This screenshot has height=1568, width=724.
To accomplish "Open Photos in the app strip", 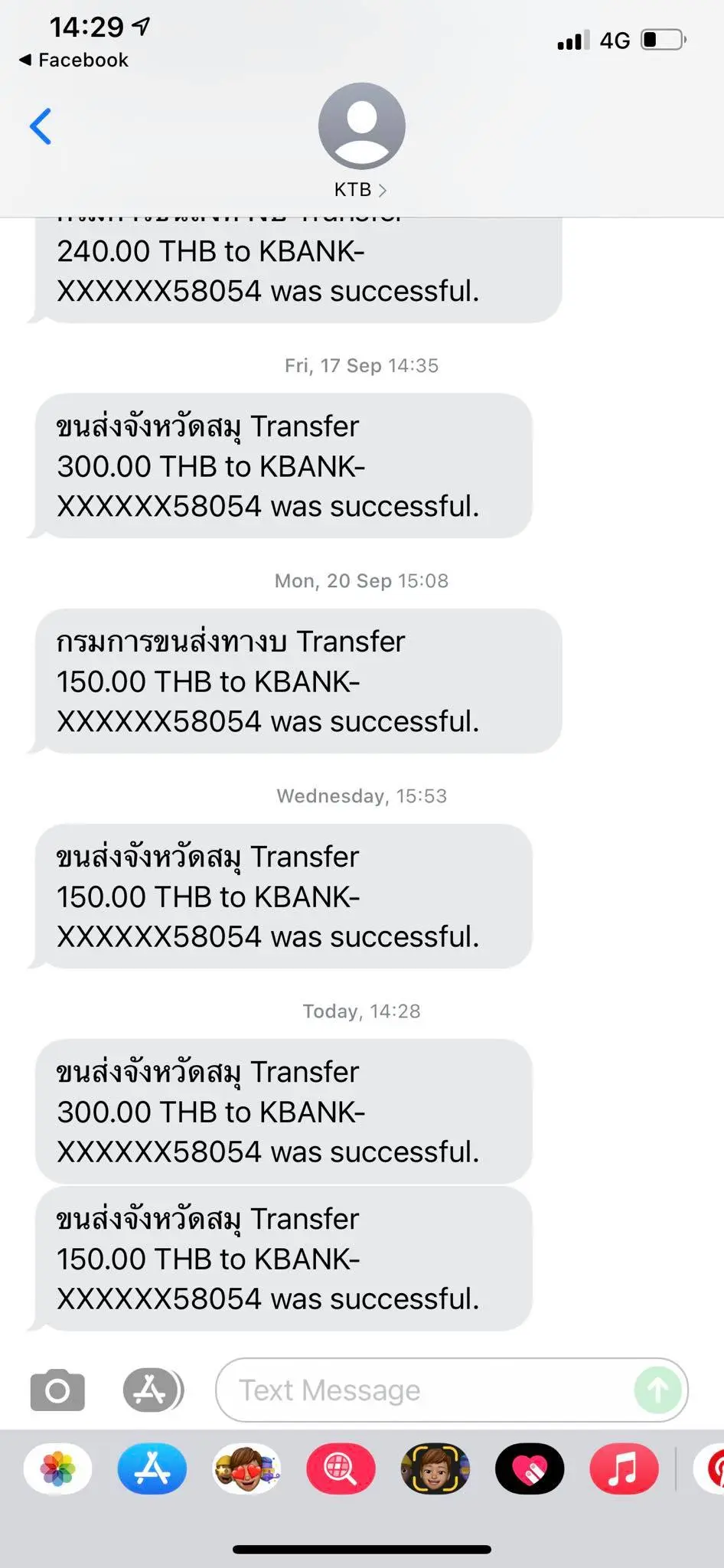I will click(x=58, y=1469).
